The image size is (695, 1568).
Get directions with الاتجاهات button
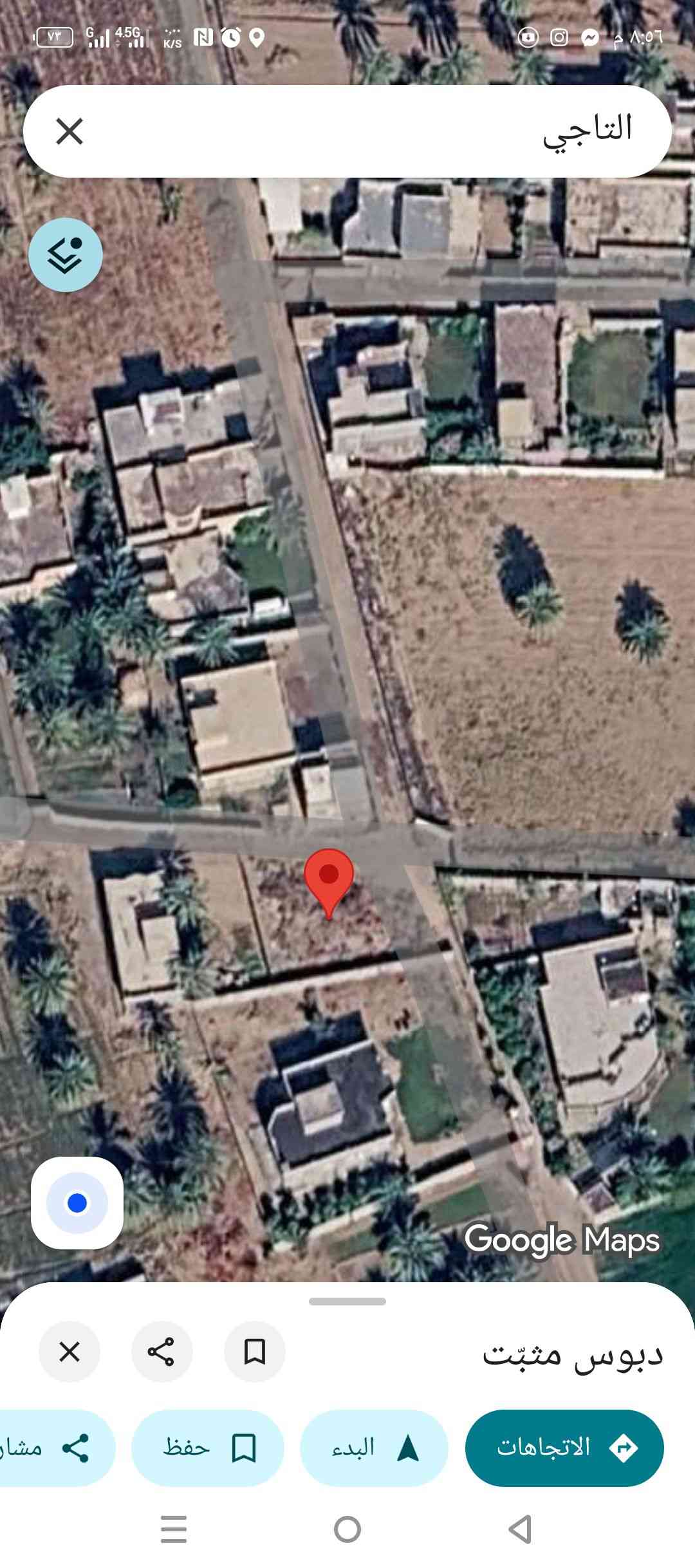tap(564, 1448)
